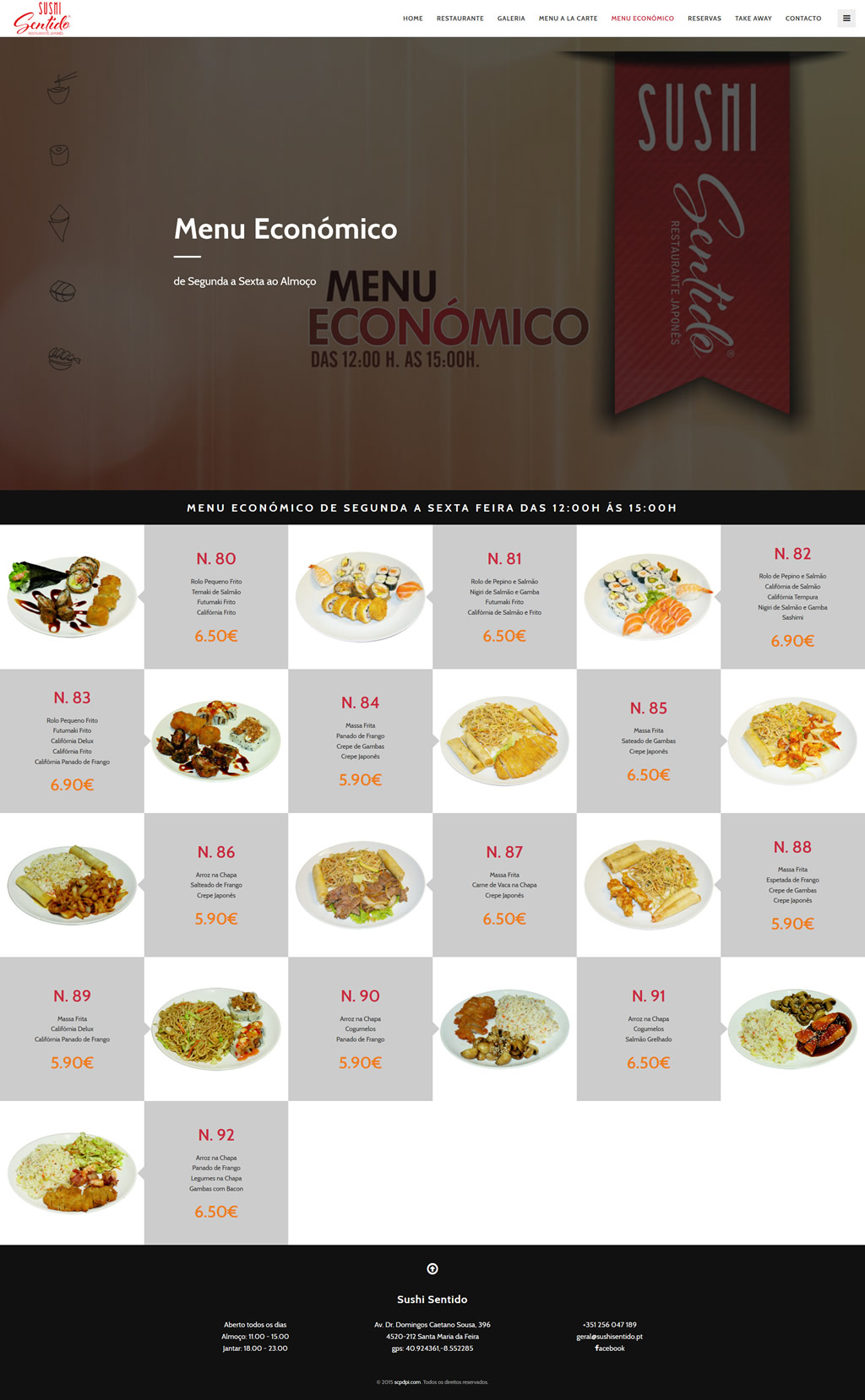Go to the Restaurante section

click(x=460, y=19)
